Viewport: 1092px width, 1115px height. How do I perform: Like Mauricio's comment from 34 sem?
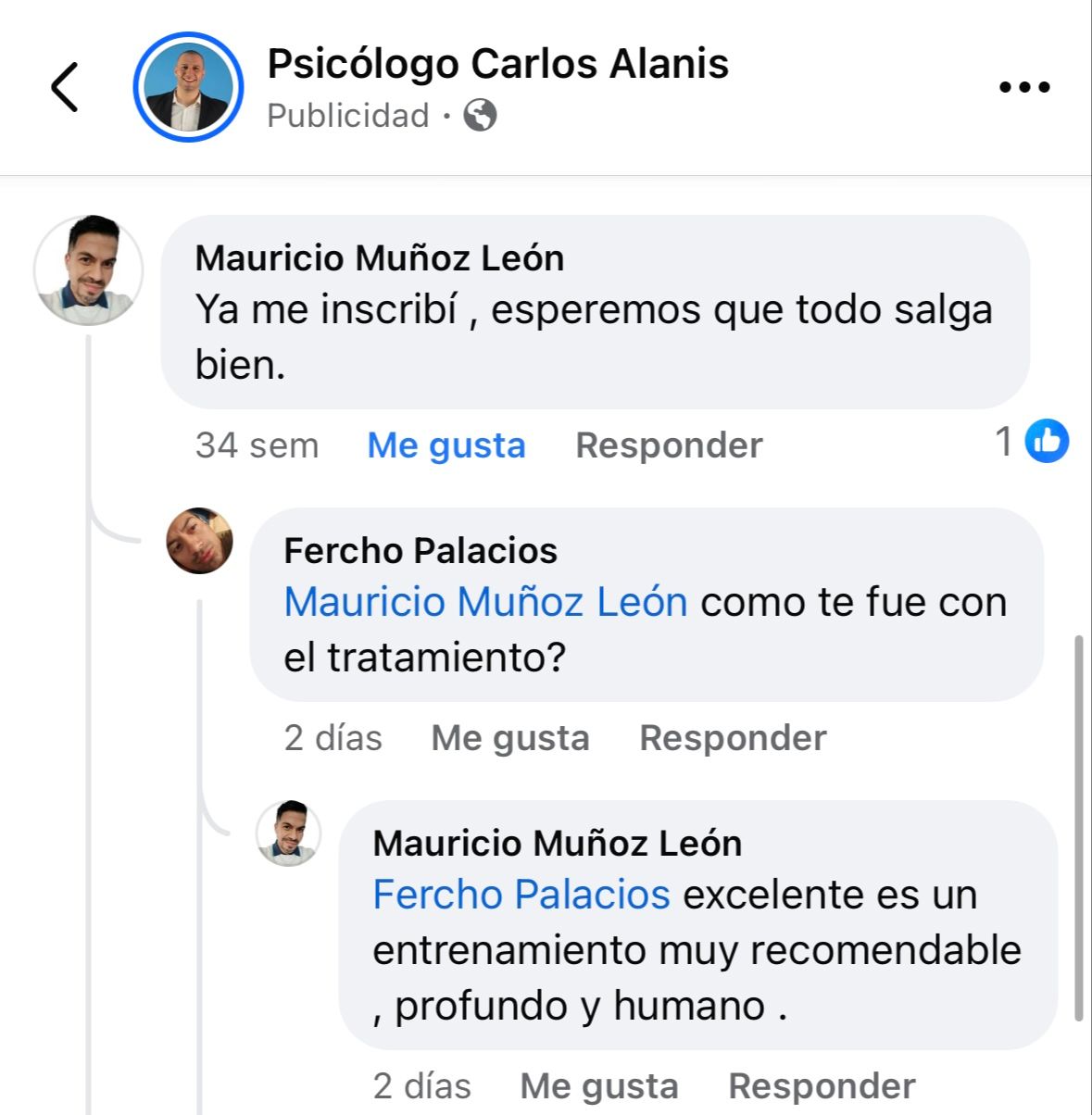(446, 445)
